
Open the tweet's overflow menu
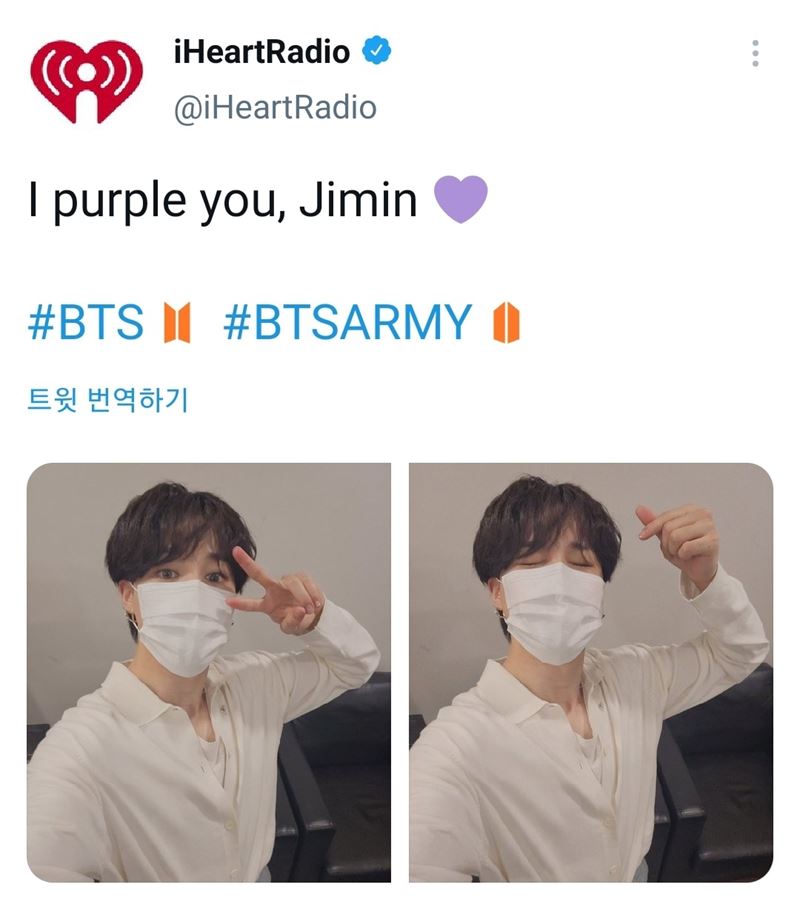tap(755, 54)
